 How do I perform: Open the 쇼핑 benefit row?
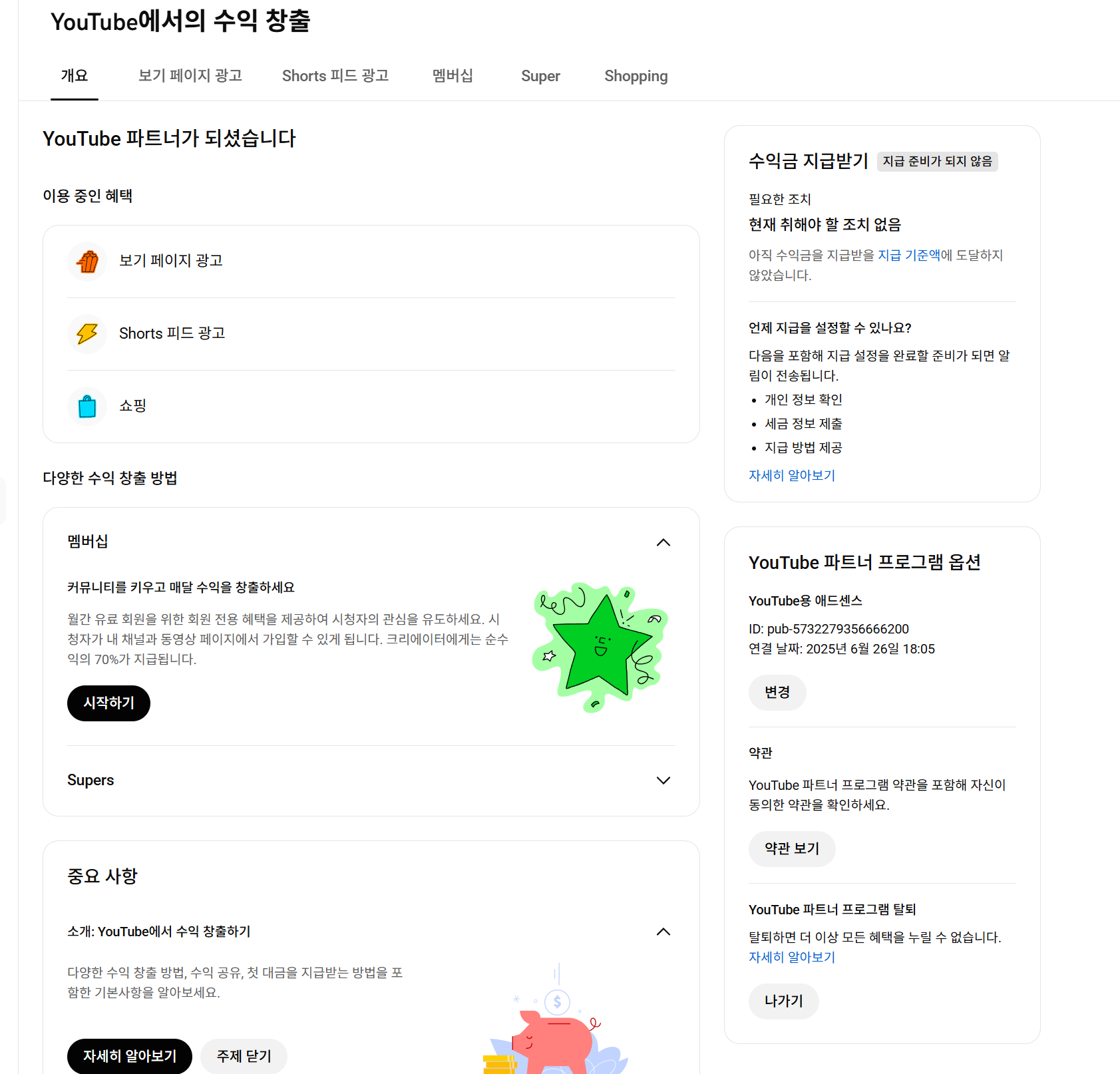(x=132, y=406)
